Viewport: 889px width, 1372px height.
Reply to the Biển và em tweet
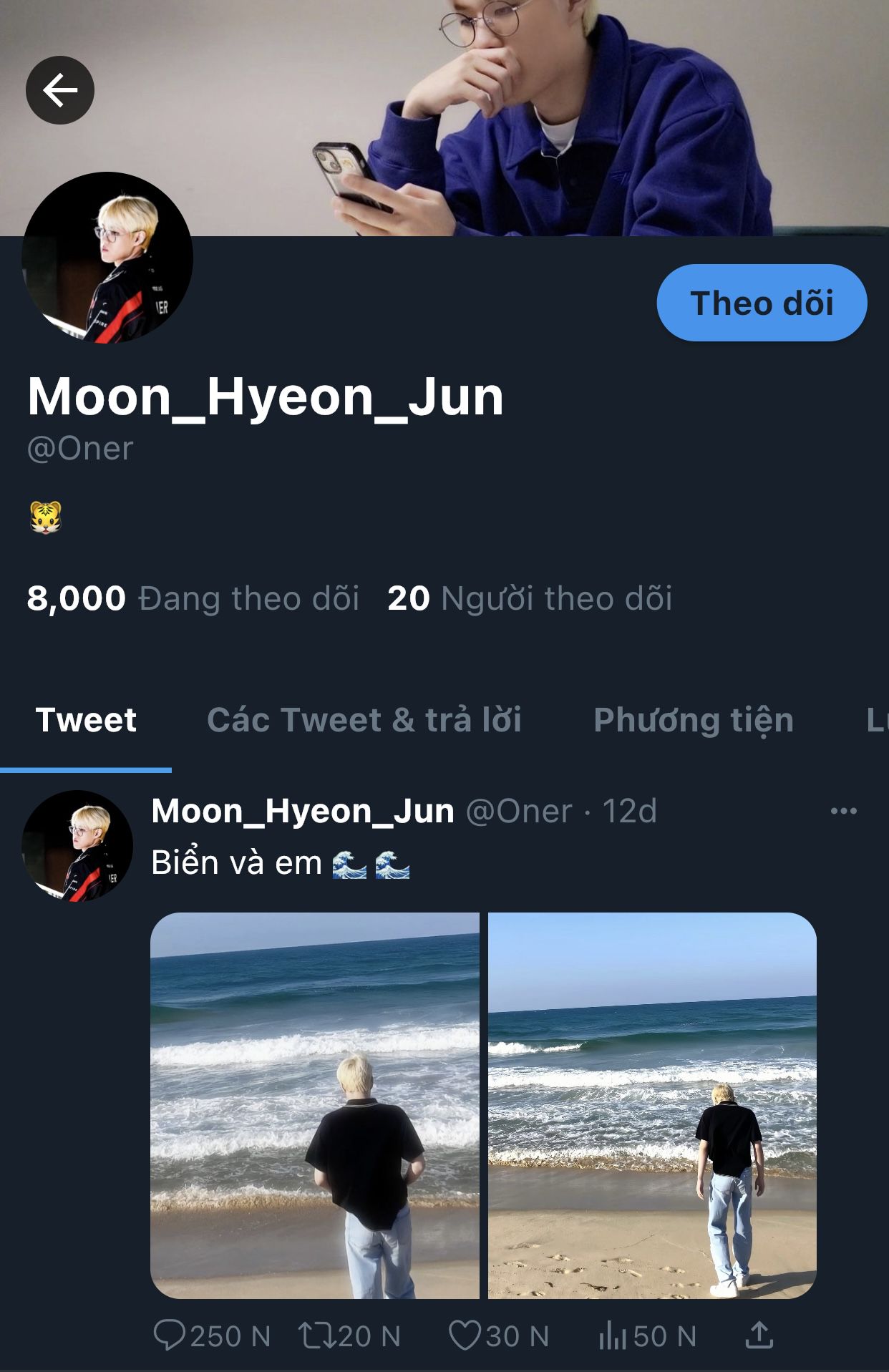tap(170, 1335)
